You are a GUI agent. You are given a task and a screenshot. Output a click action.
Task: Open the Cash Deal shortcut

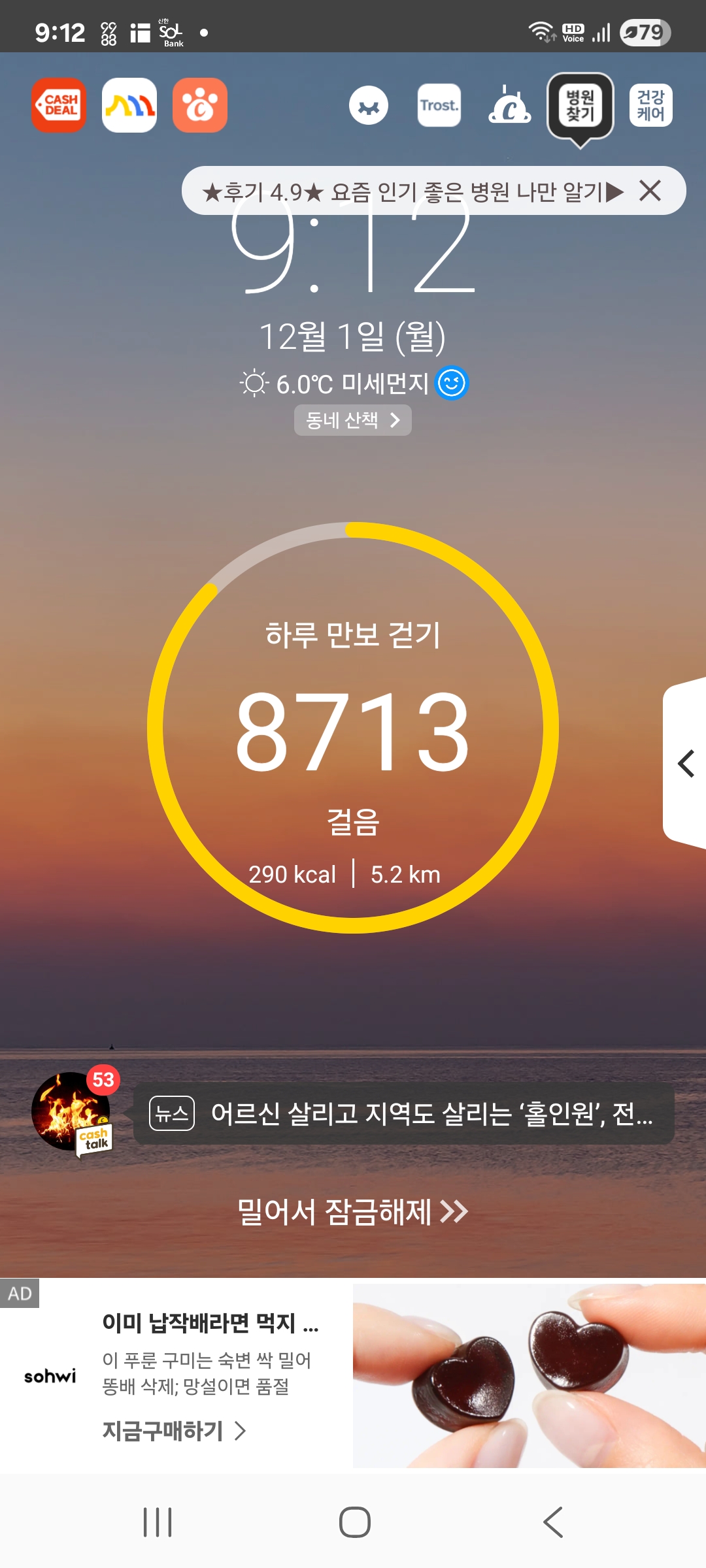(59, 105)
